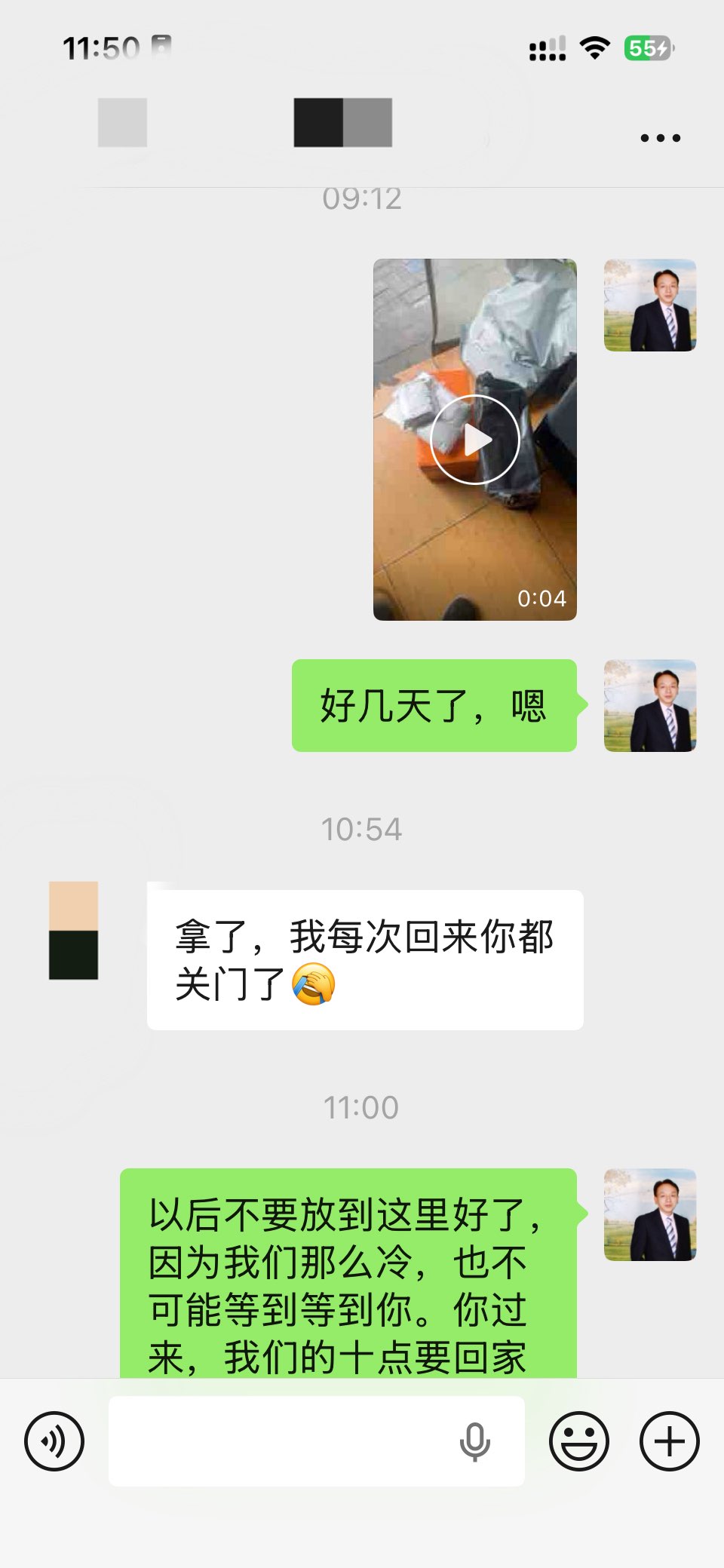The image size is (724, 1568).
Task: Open sender avatar beside 好几天了 message
Action: 650,706
